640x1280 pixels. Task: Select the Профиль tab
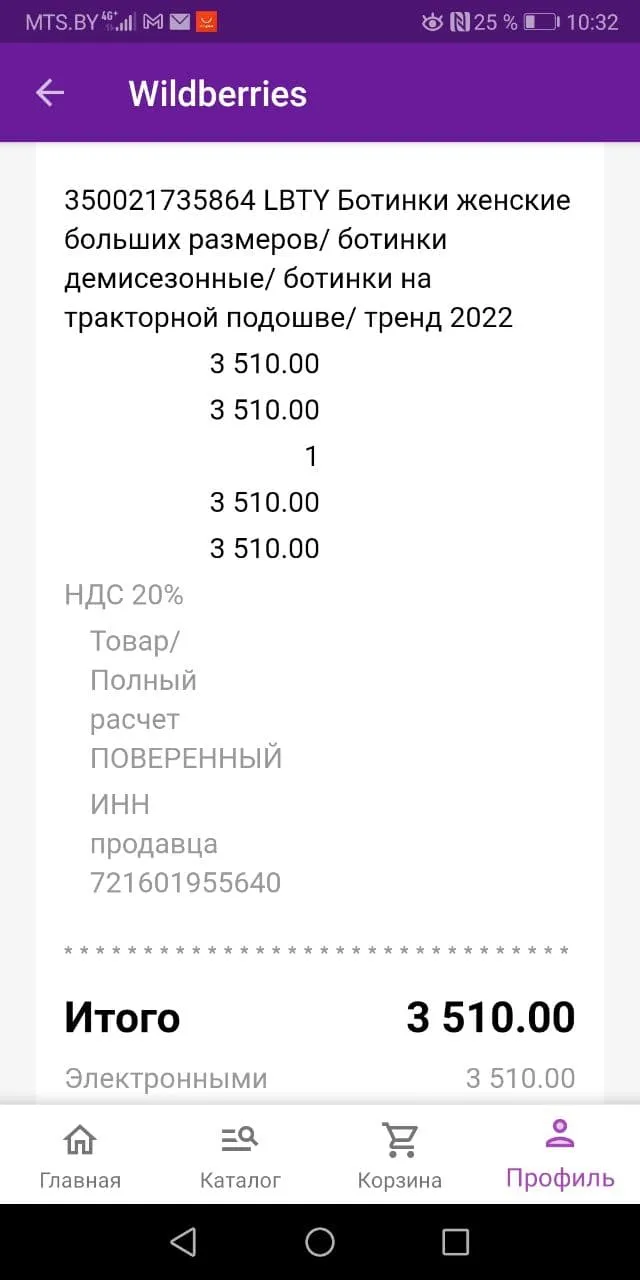[x=560, y=1153]
